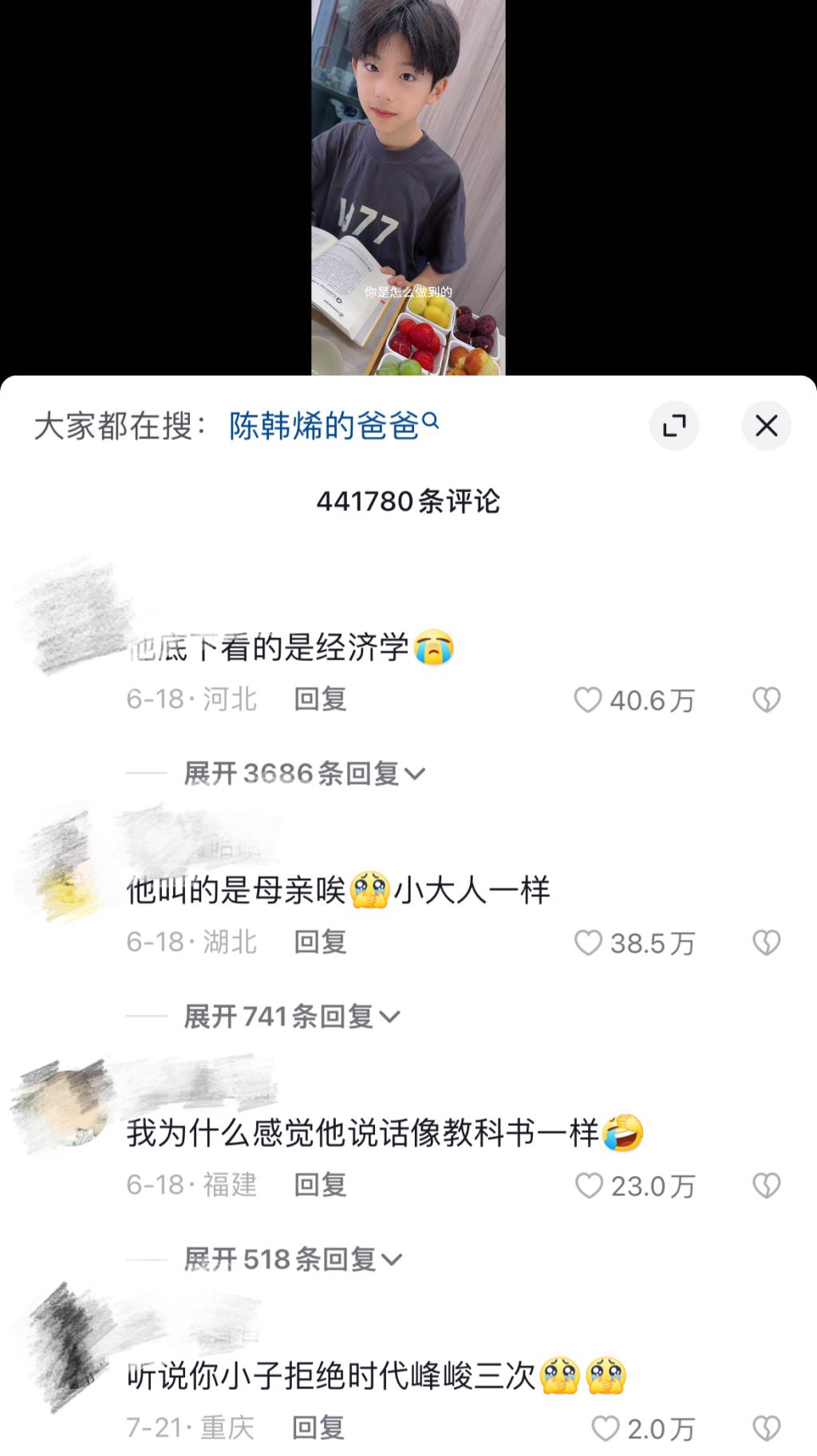Like the comment about 经济学
Image resolution: width=817 pixels, height=1456 pixels.
coord(589,700)
